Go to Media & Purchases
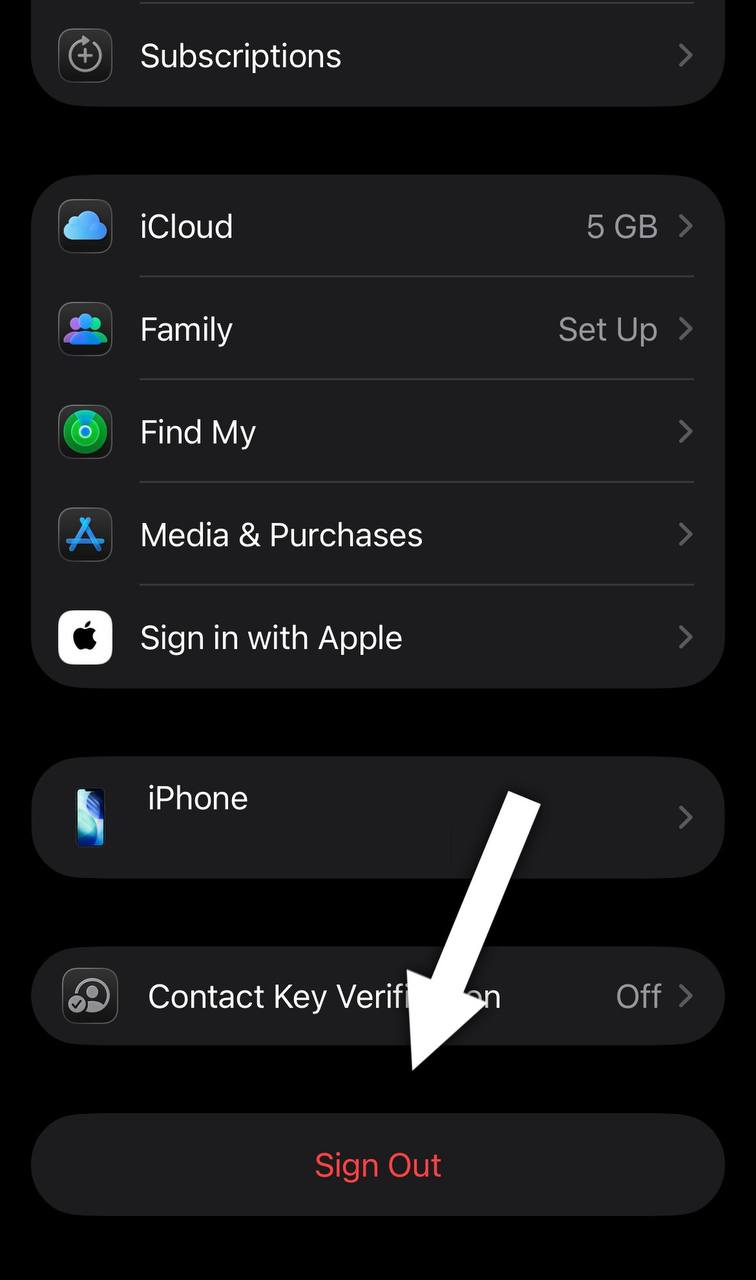The height and width of the screenshot is (1280, 756). [376, 535]
